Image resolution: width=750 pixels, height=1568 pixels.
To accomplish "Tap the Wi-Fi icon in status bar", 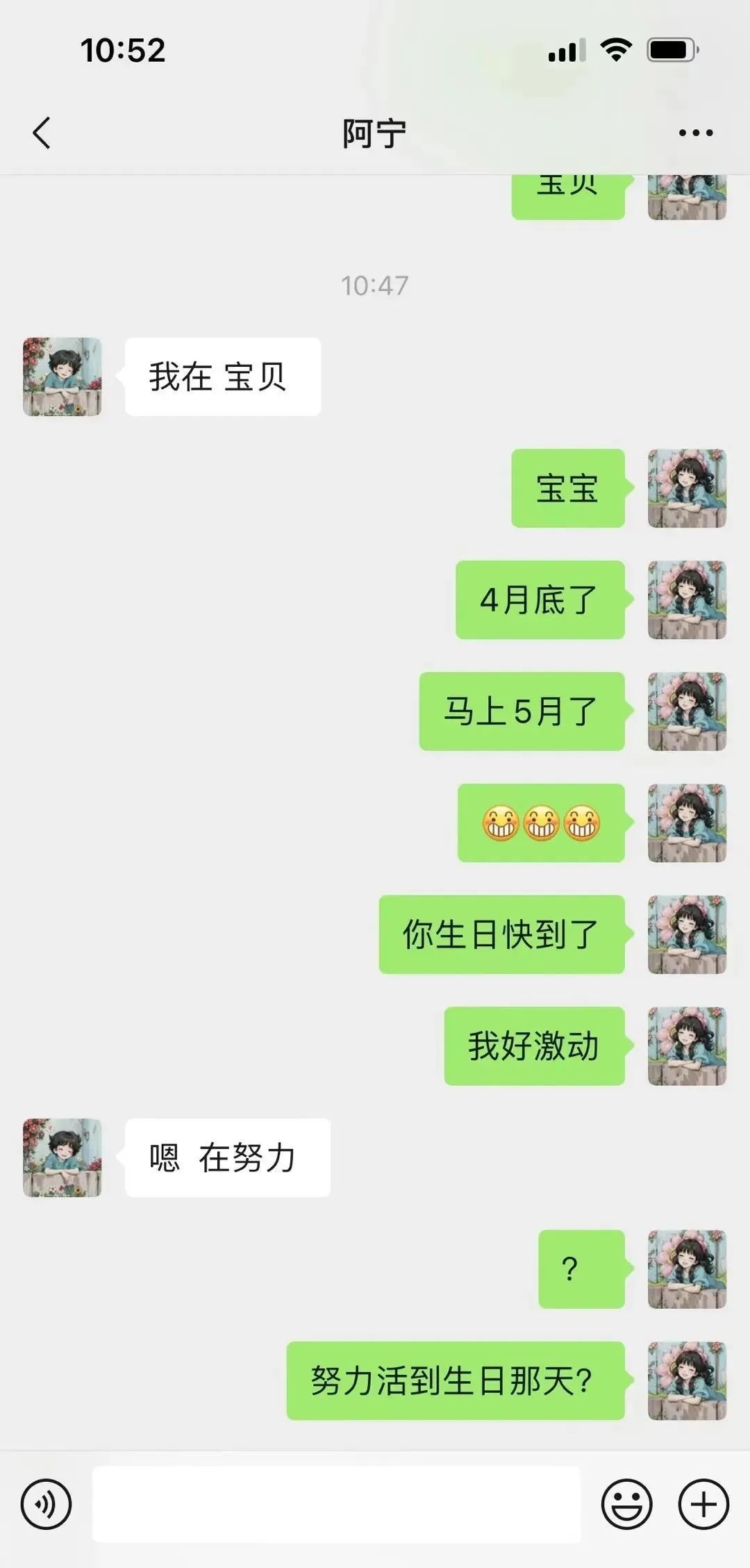I will (615, 49).
